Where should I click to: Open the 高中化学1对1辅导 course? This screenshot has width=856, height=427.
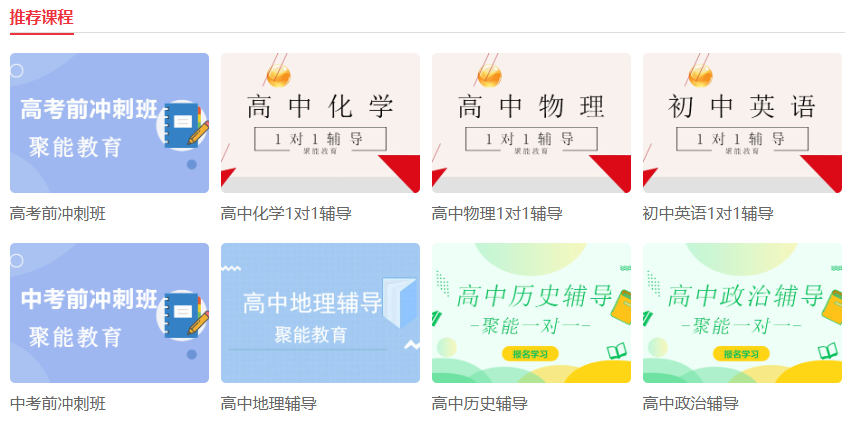click(320, 123)
